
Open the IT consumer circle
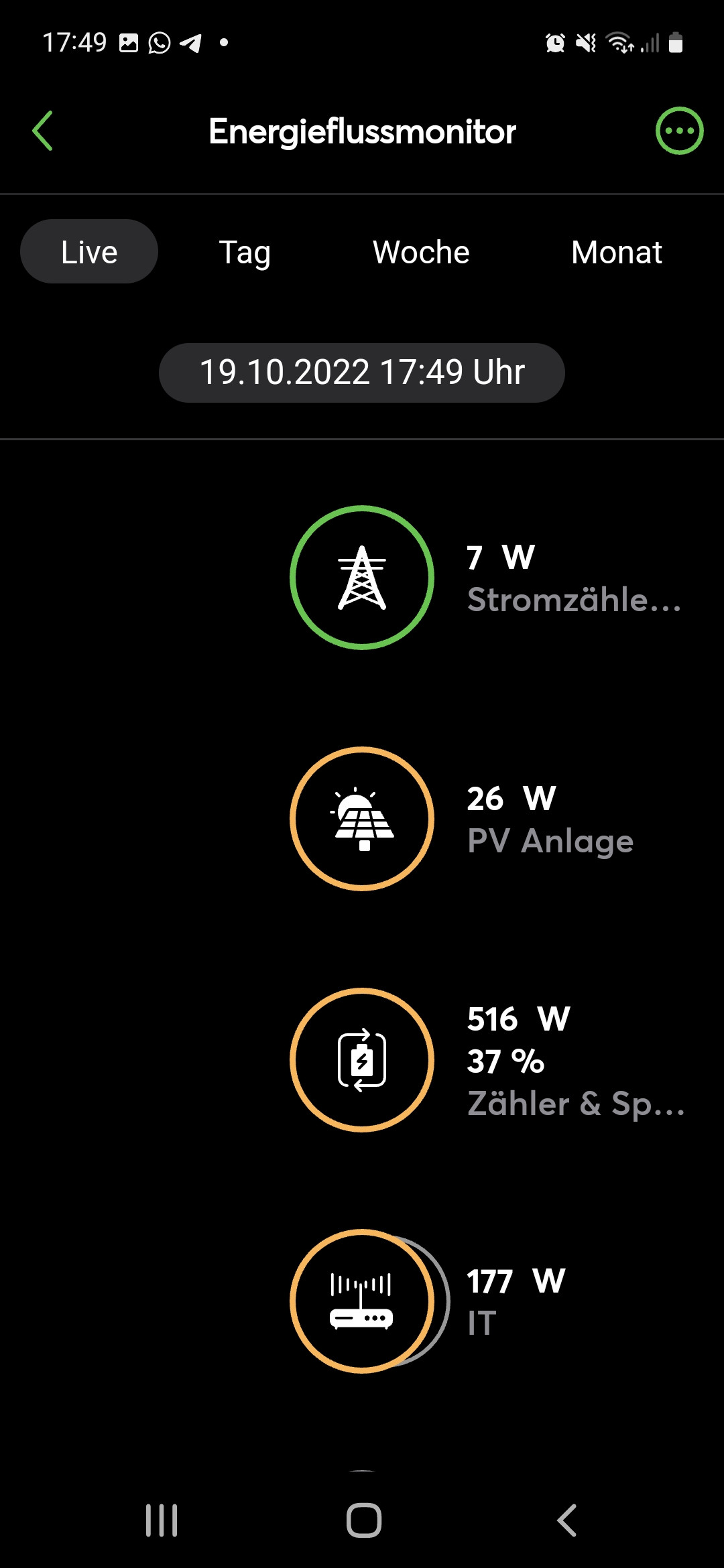coord(362,1301)
